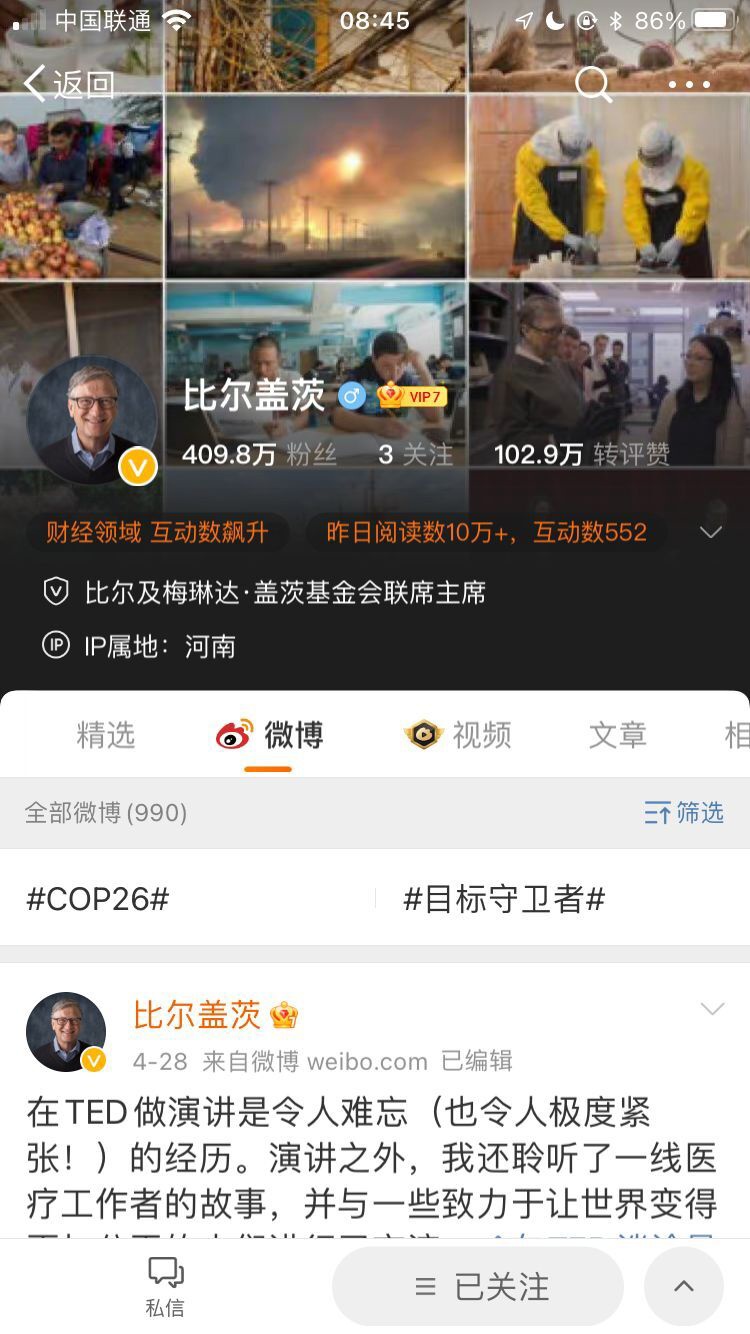Screen dimensions: 750x1334
Task: Filter posts with 筛选
Action: coord(684,813)
